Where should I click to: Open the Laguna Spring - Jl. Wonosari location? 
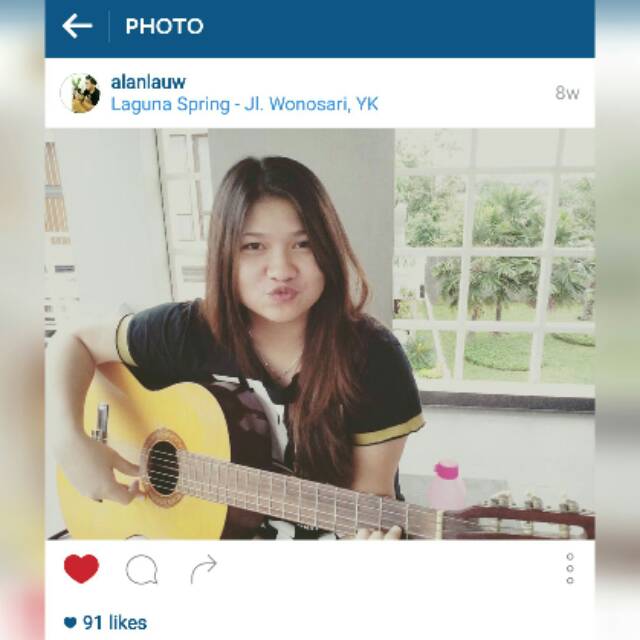coord(244,103)
